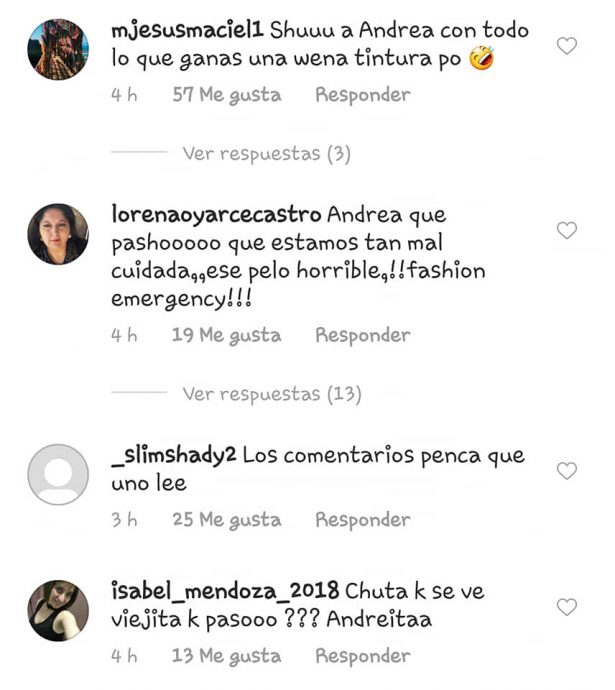View the 13 likes on isabel_mendoza_2018's comment
This screenshot has width=615, height=690.
[x=226, y=656]
